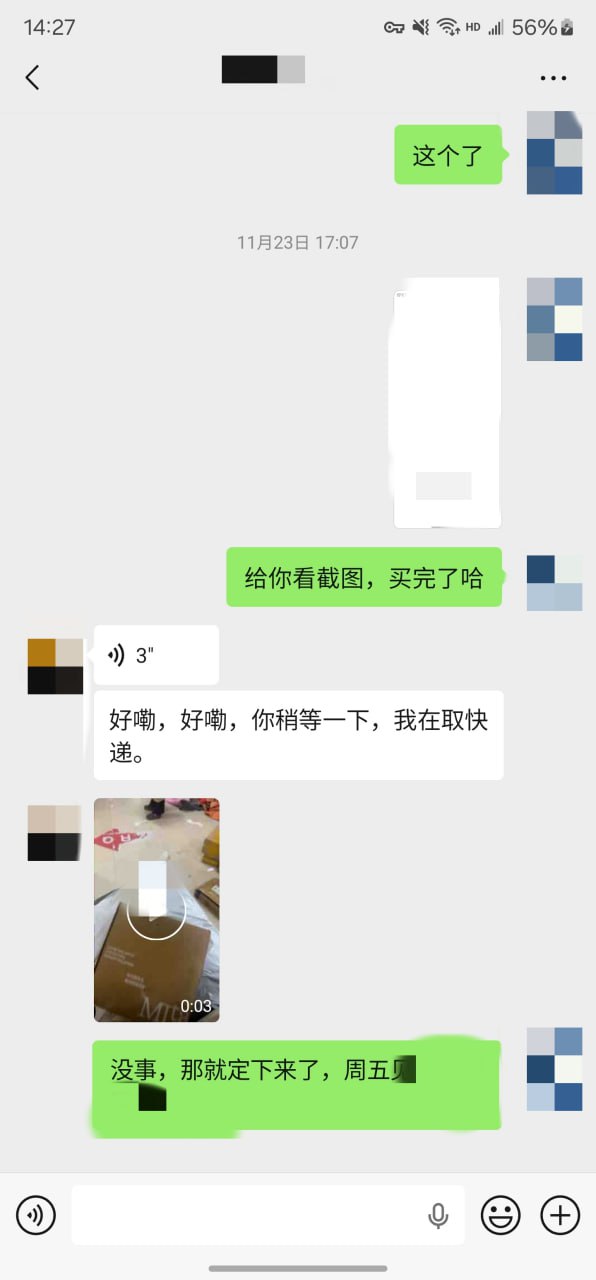Open the plus attachments menu
The width and height of the screenshot is (596, 1280).
pos(560,1215)
